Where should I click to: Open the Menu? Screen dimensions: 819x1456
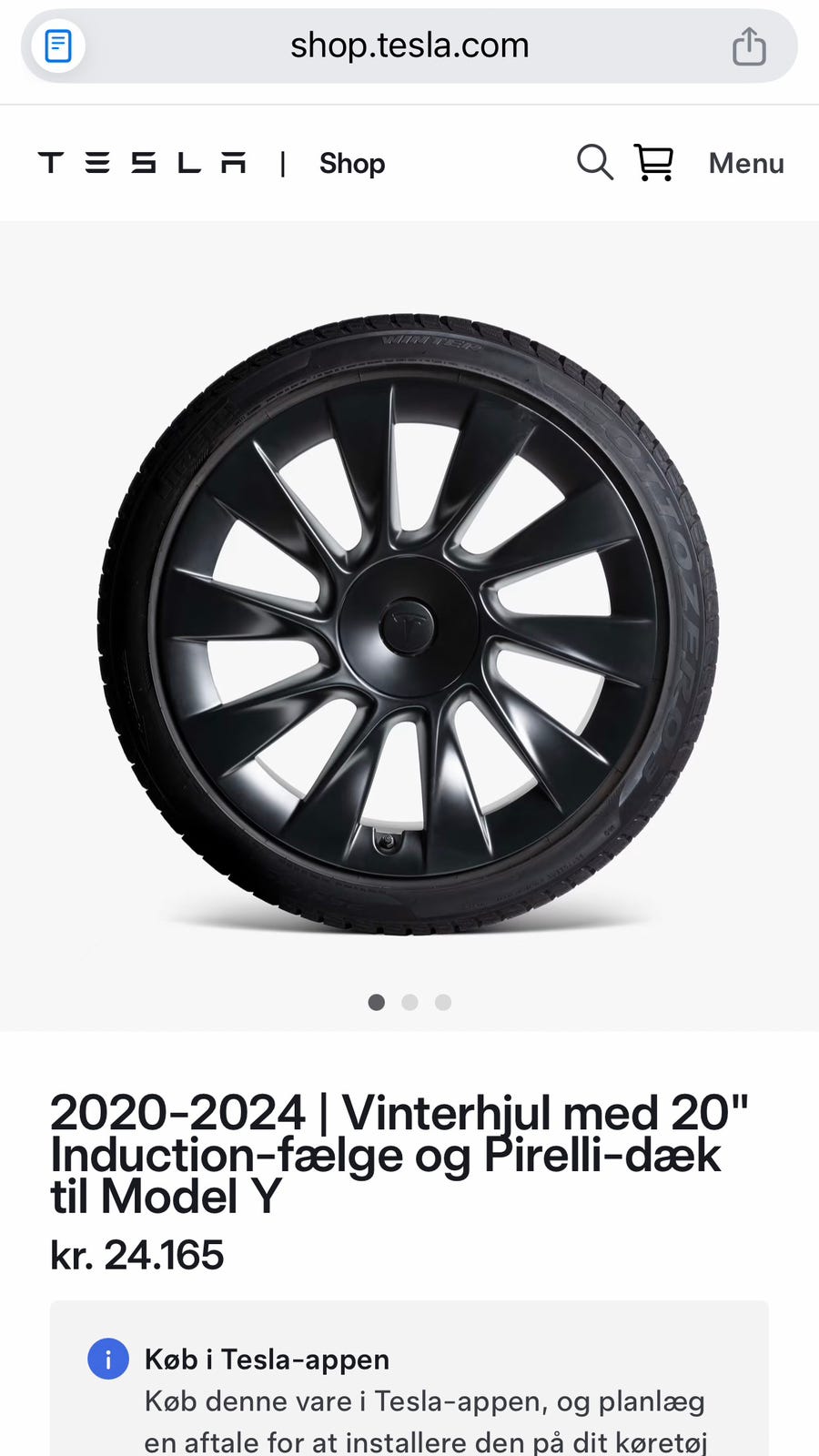coord(746,163)
